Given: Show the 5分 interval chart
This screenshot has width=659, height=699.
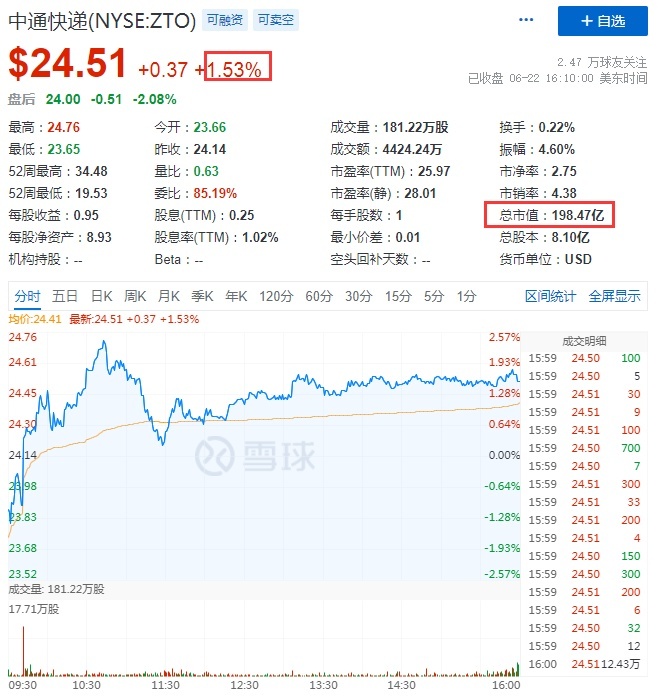Looking at the screenshot, I should tap(433, 296).
